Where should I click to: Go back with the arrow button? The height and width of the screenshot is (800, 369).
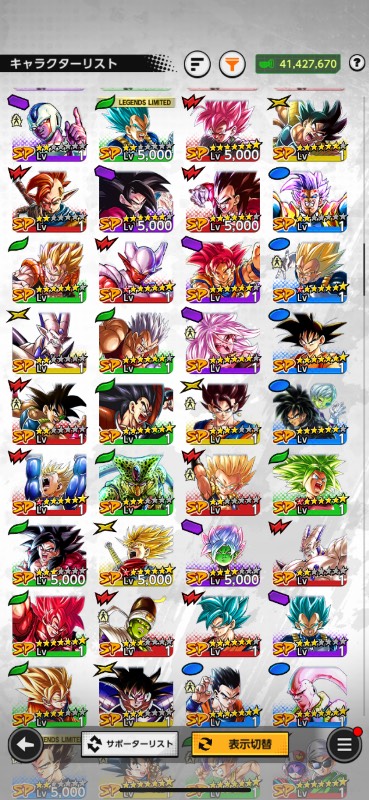click(x=25, y=744)
